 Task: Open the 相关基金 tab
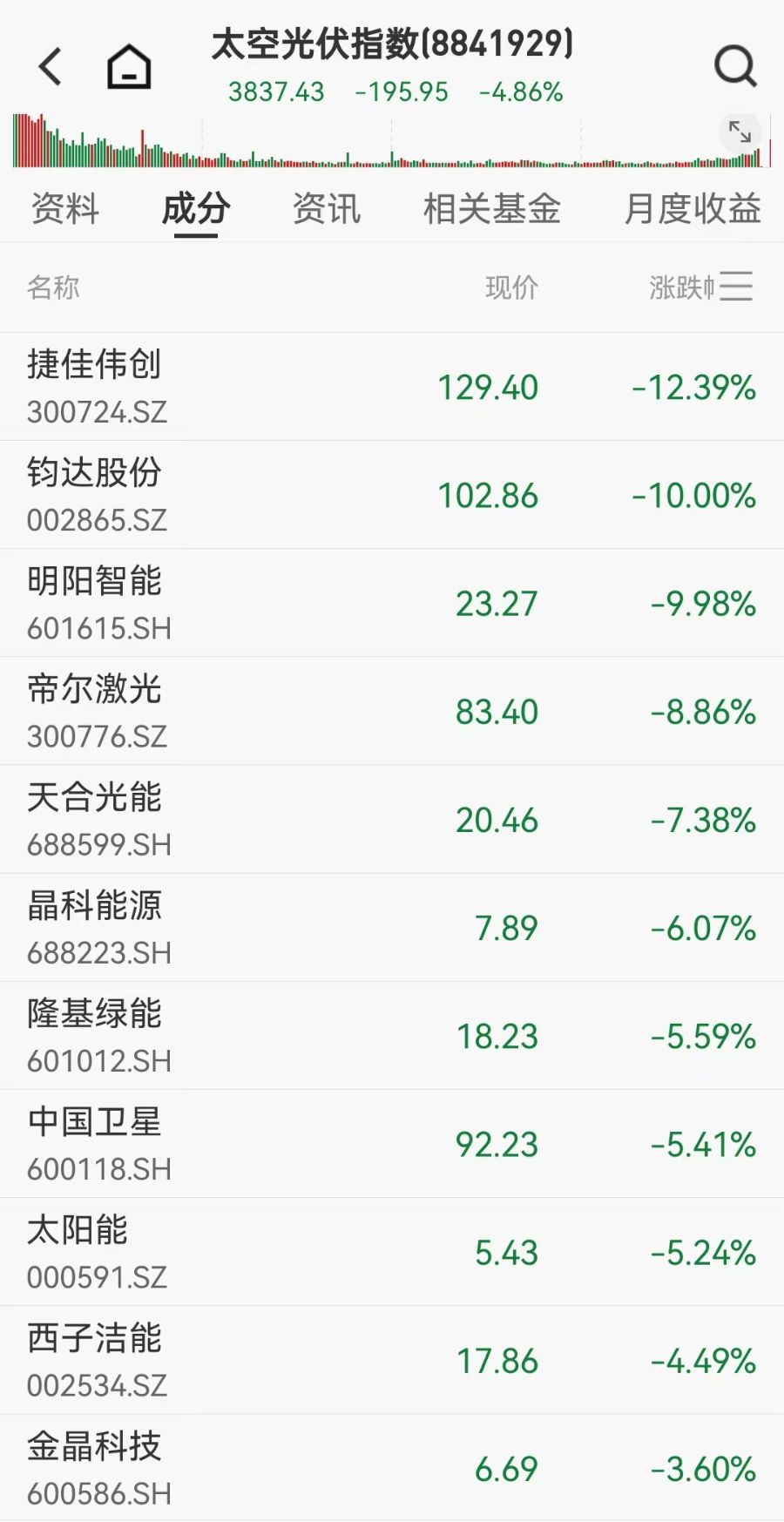tap(491, 209)
